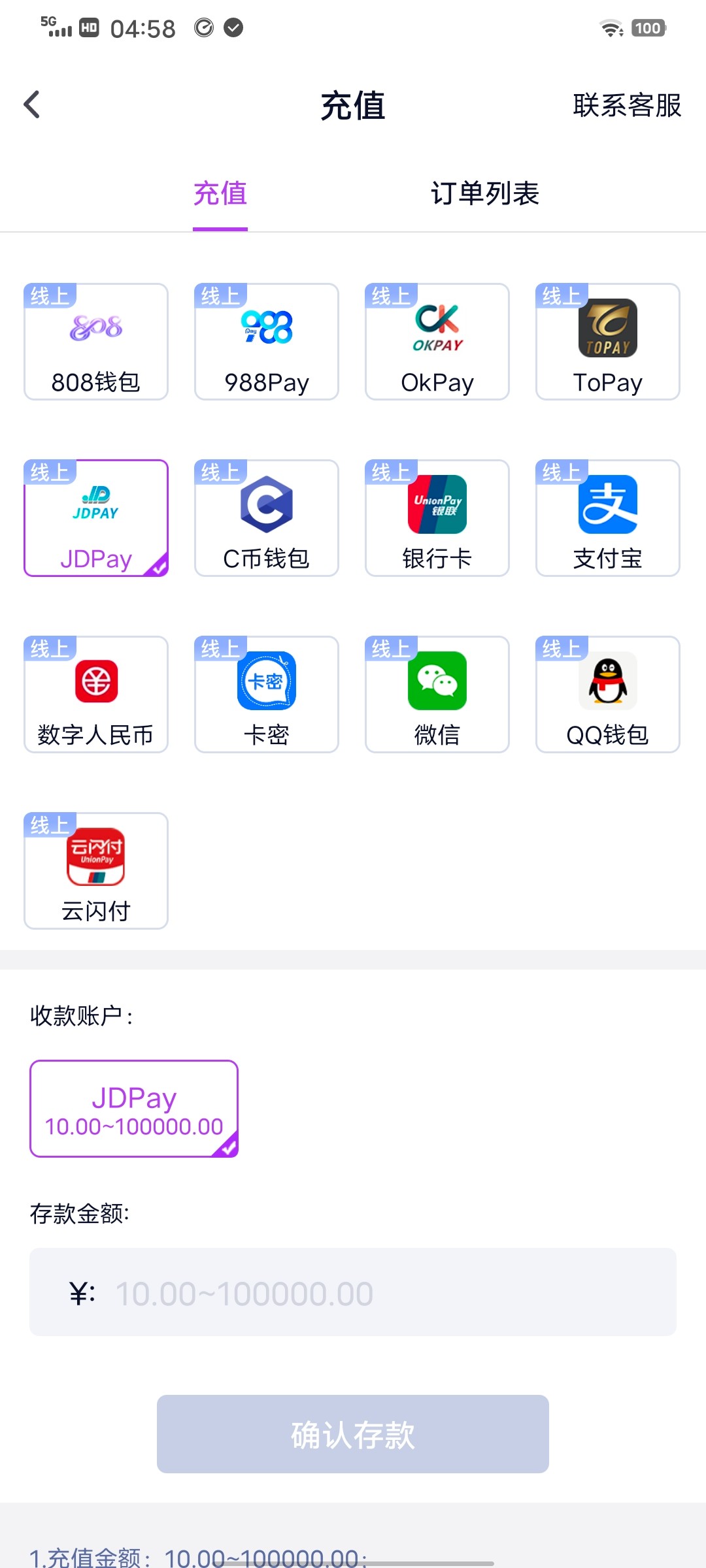The height and width of the screenshot is (1568, 706).
Task: Select the 充值 tab
Action: pyautogui.click(x=220, y=193)
